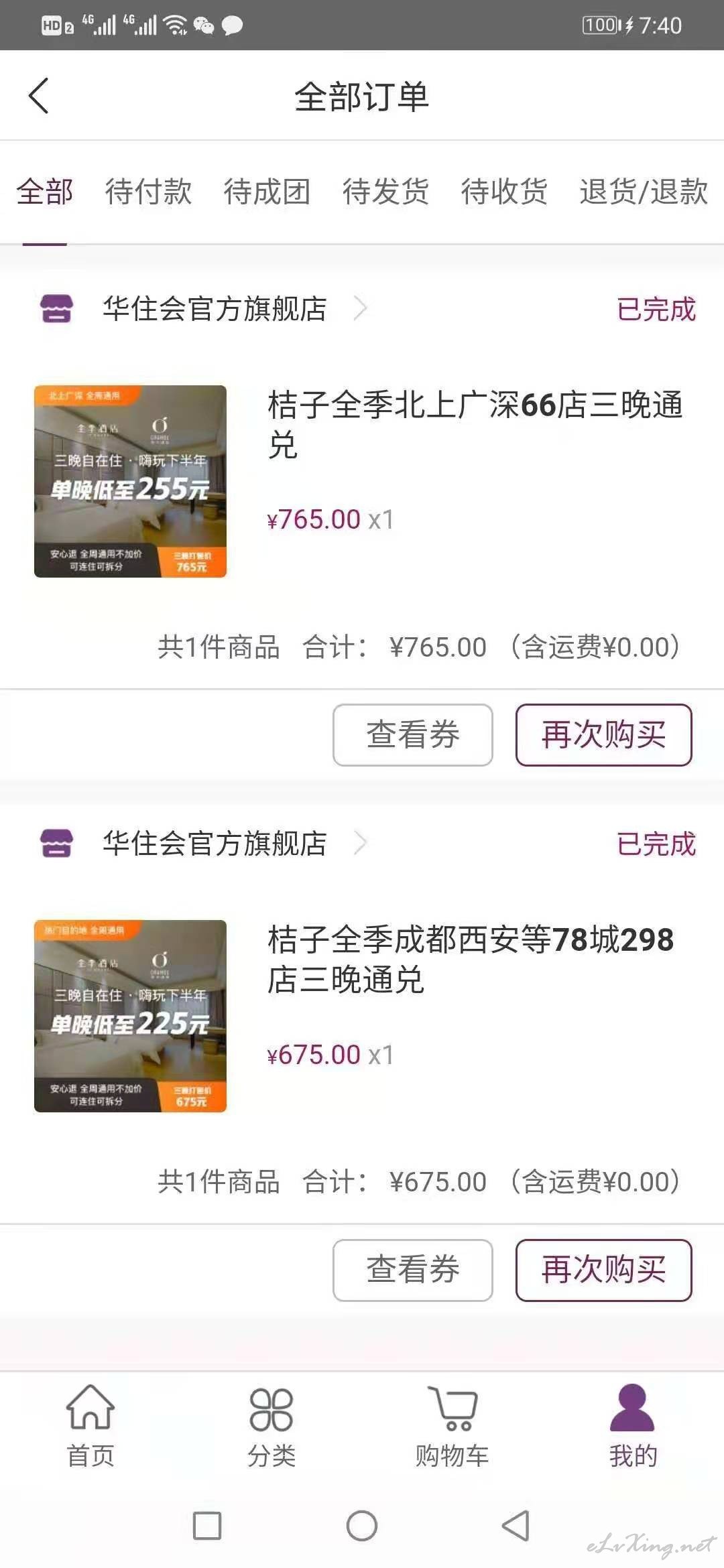Switch to the 退货/退款 tab
Viewport: 724px width, 1568px height.
644,192
